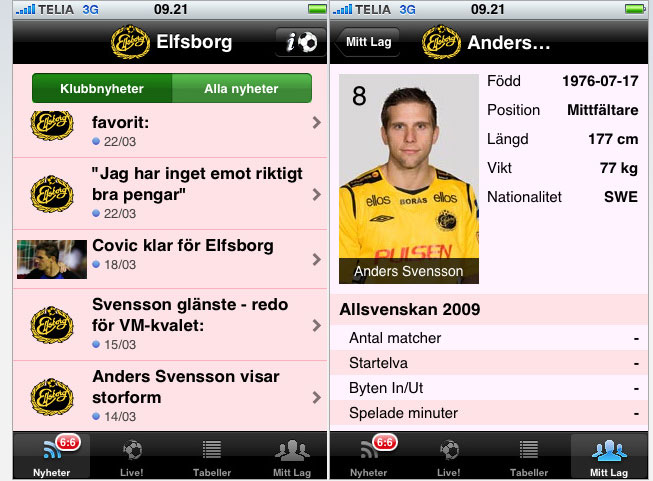
Task: Switch to the Klubbnyheter segment
Action: pyautogui.click(x=101, y=89)
